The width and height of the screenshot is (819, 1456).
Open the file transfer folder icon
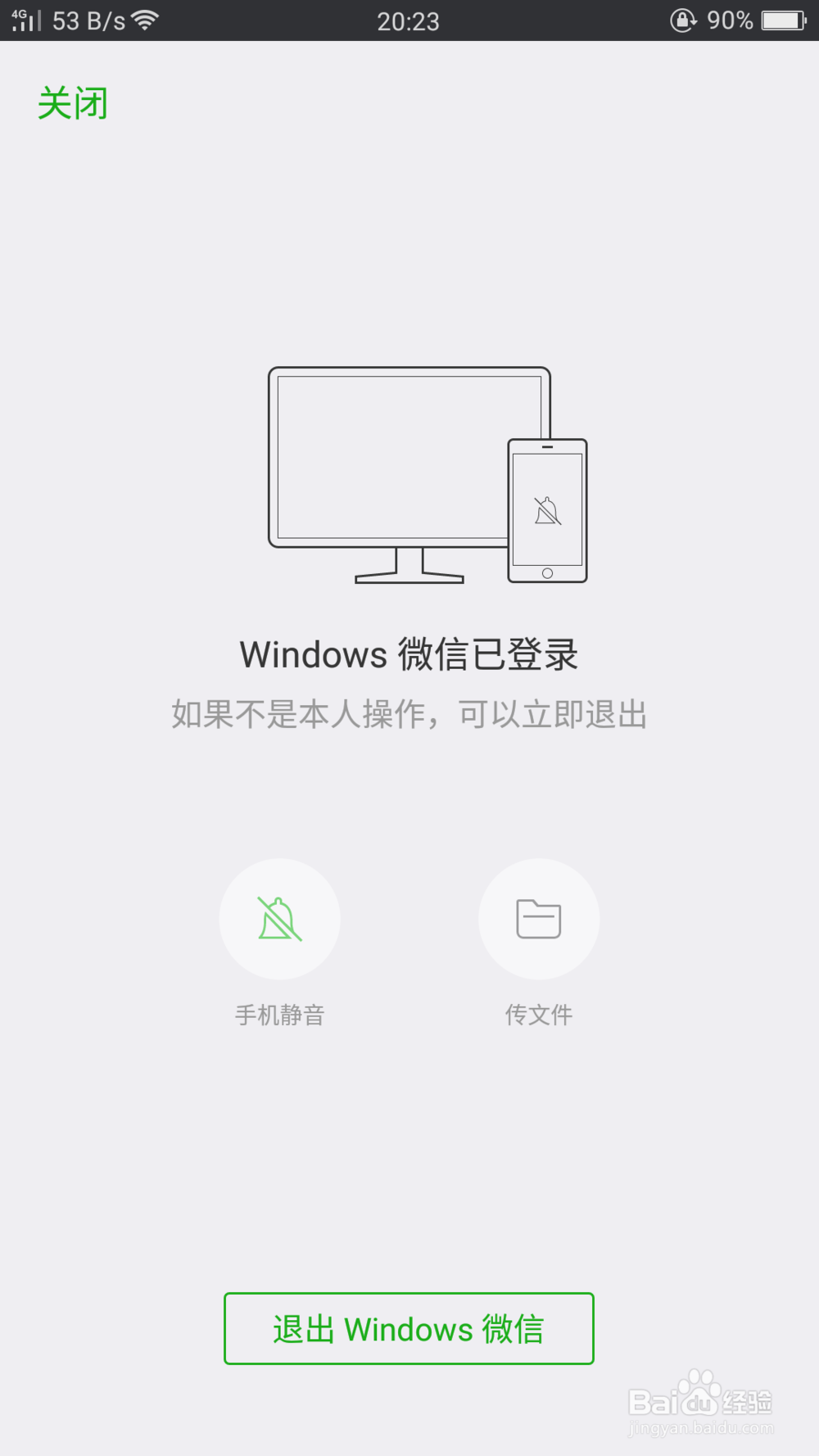click(538, 919)
